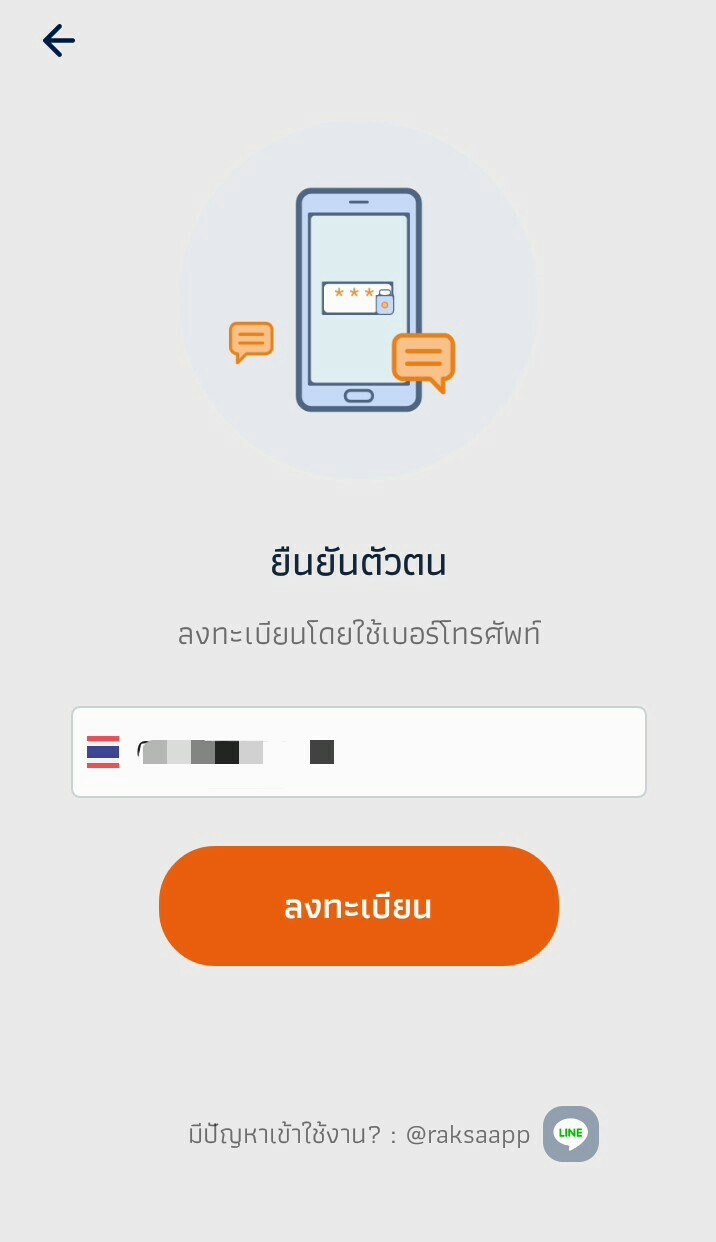Tap the phone number input field
This screenshot has height=1242, width=716.
click(x=400, y=752)
